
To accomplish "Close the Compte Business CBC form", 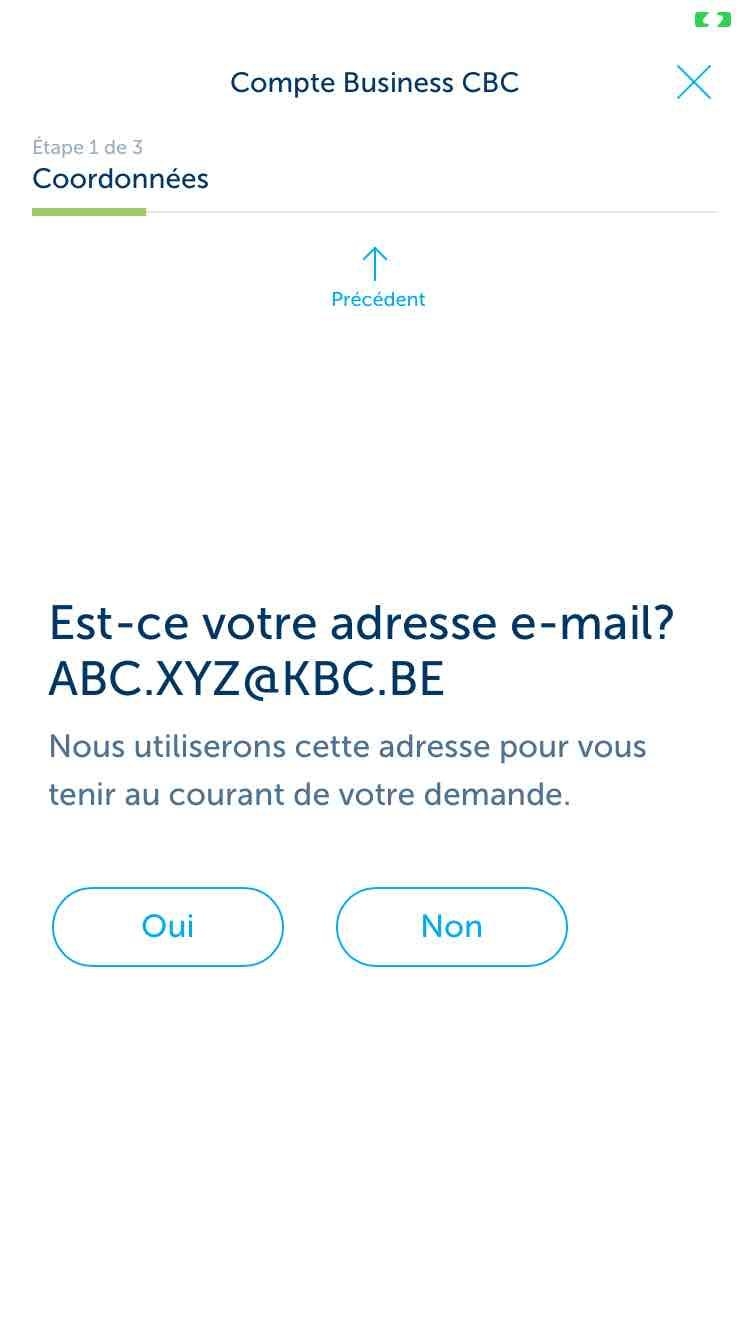I will click(693, 82).
